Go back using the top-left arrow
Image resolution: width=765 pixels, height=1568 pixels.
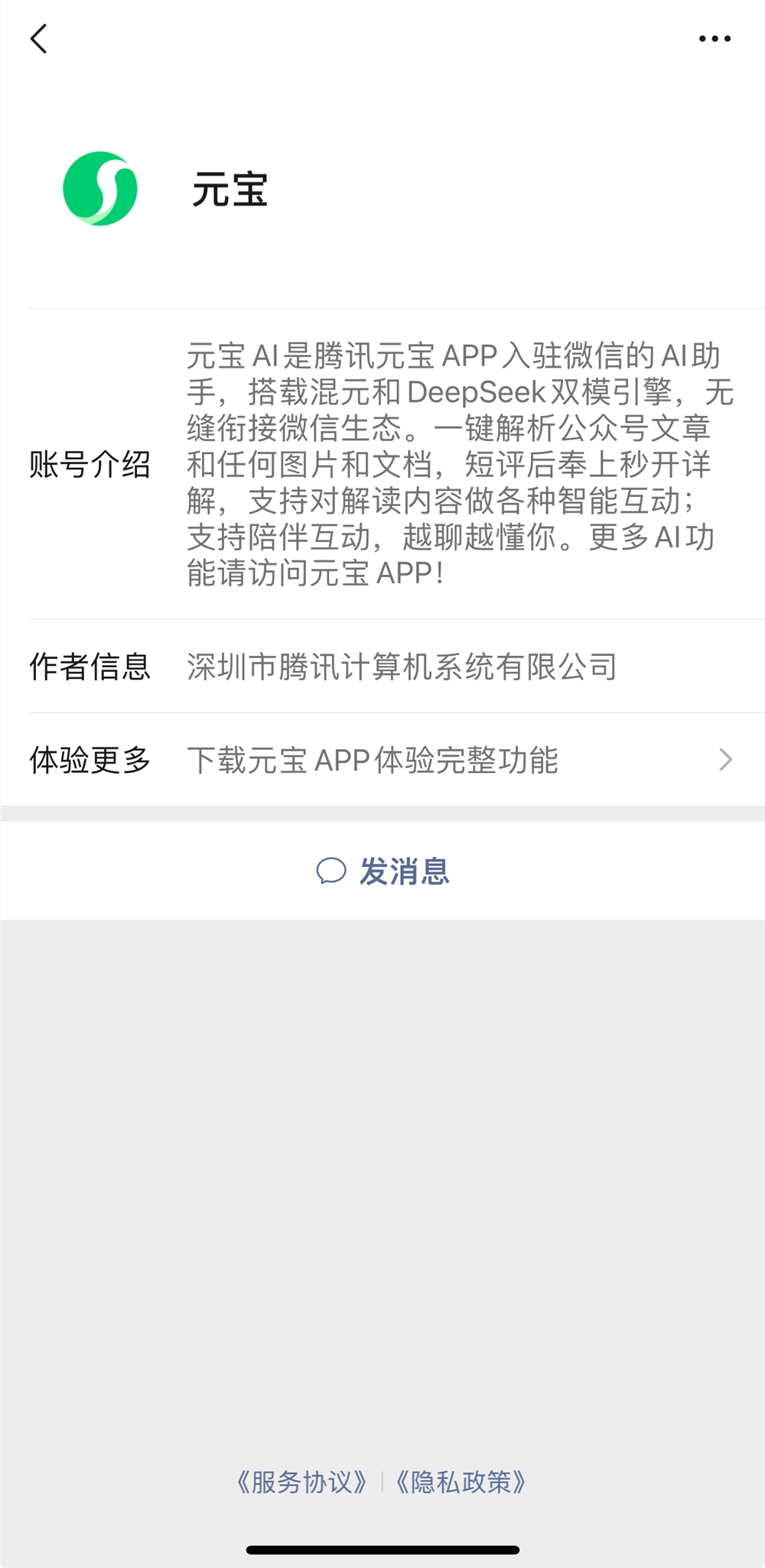39,38
